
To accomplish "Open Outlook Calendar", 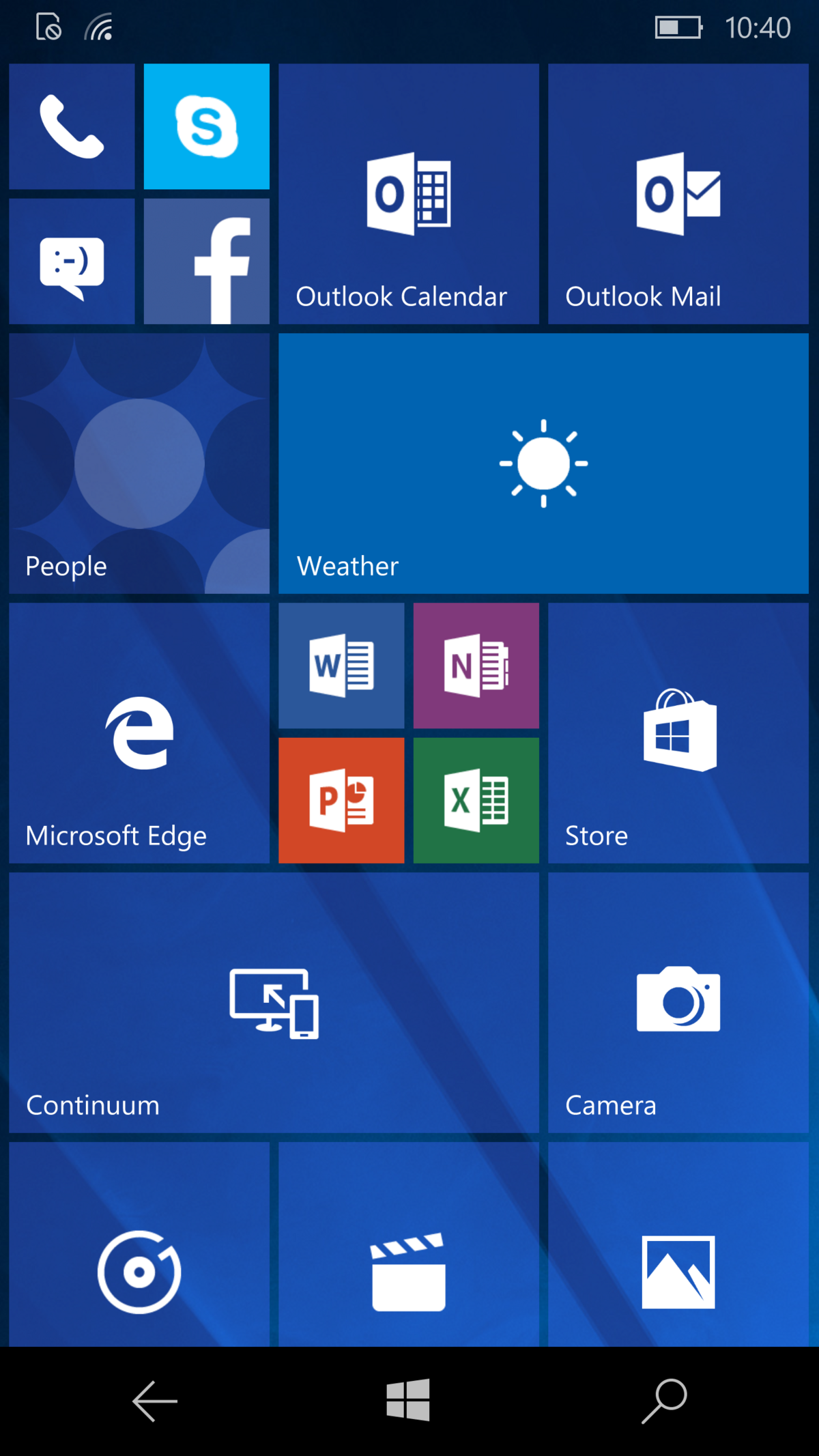I will (x=409, y=194).
